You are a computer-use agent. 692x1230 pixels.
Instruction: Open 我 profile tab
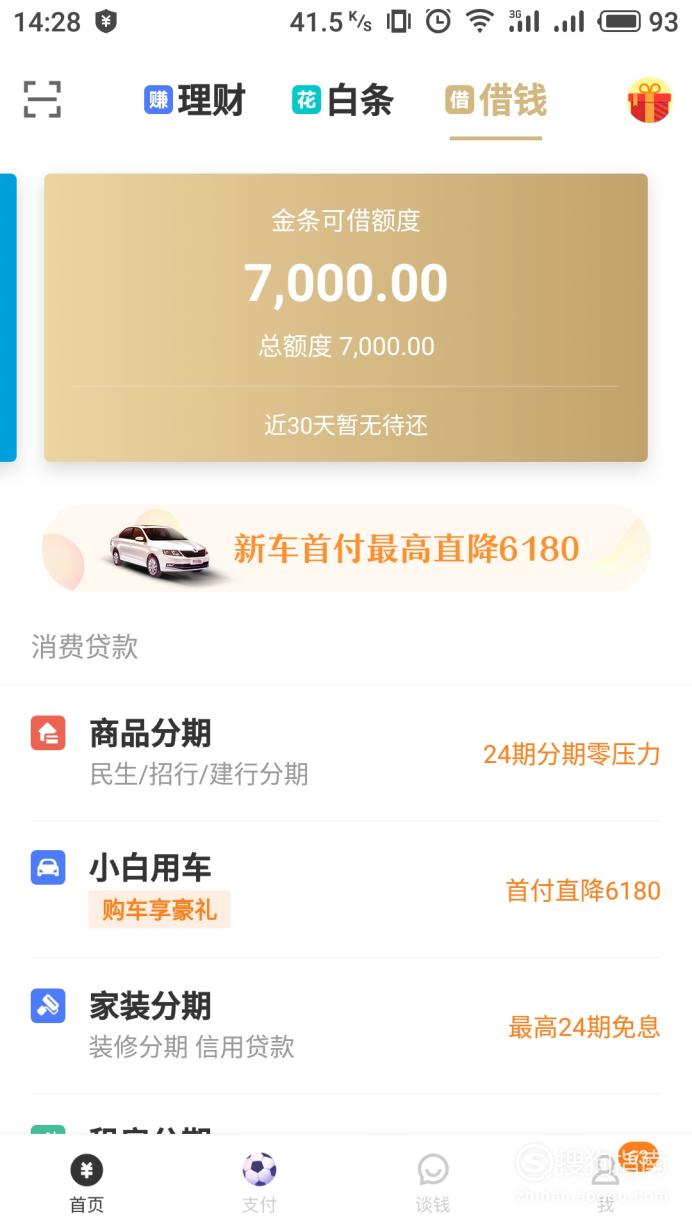605,1183
